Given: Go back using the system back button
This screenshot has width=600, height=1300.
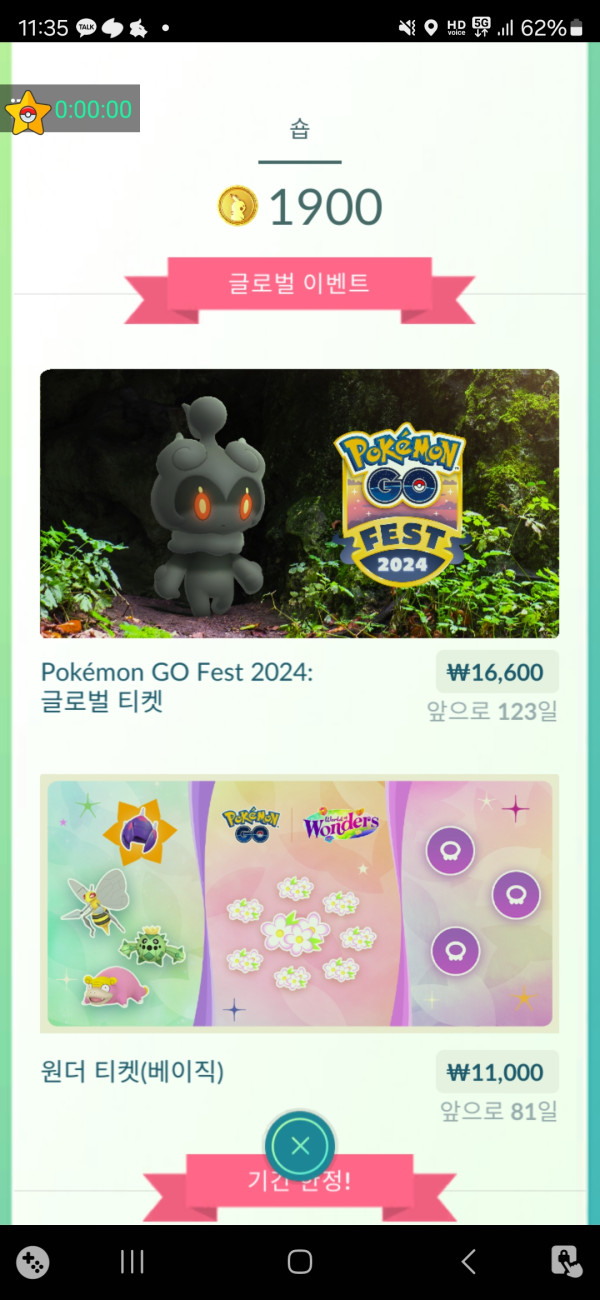Looking at the screenshot, I should click(467, 1262).
